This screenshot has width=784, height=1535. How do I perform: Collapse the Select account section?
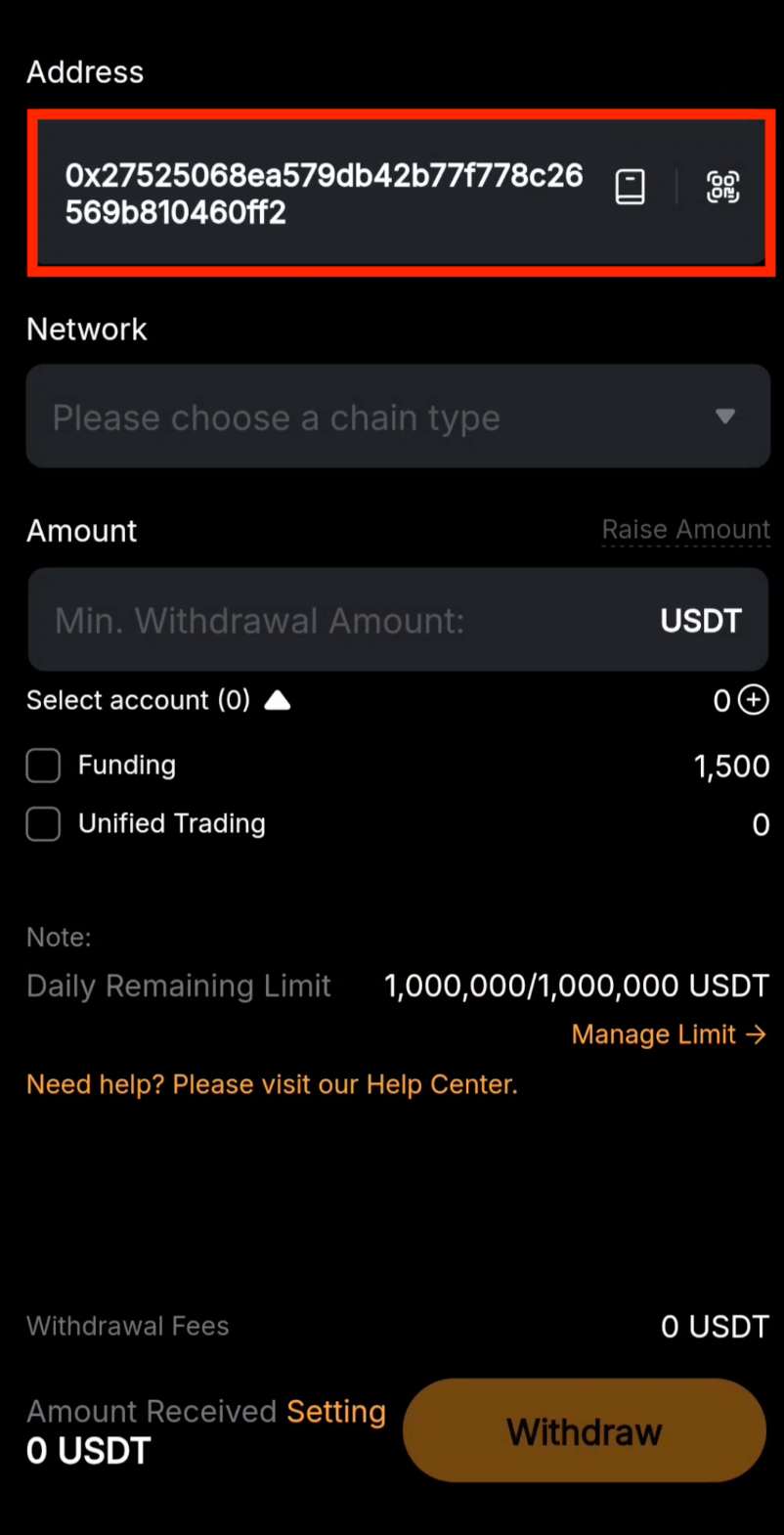278,700
